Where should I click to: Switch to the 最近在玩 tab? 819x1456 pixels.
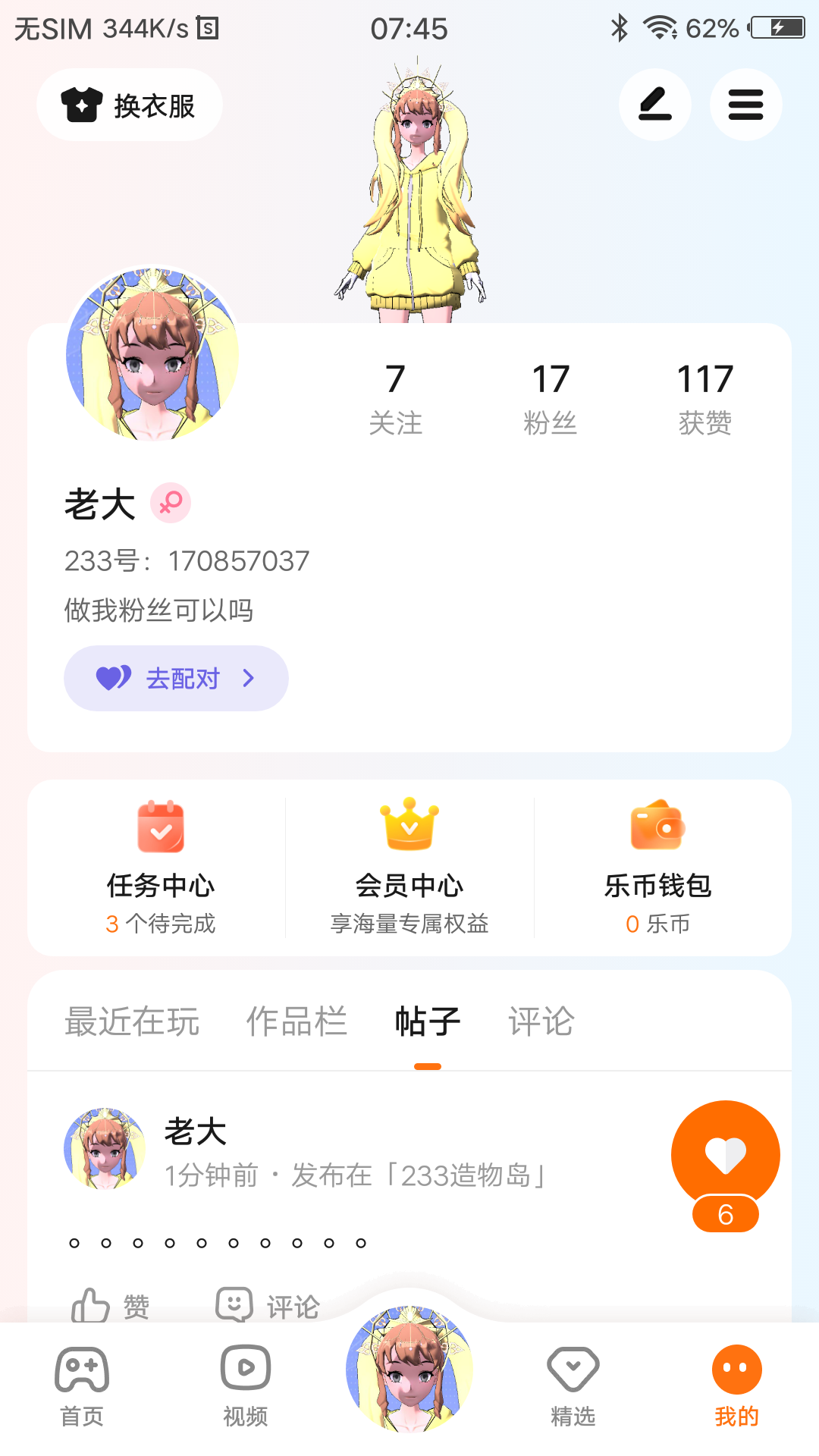pyautogui.click(x=132, y=1021)
